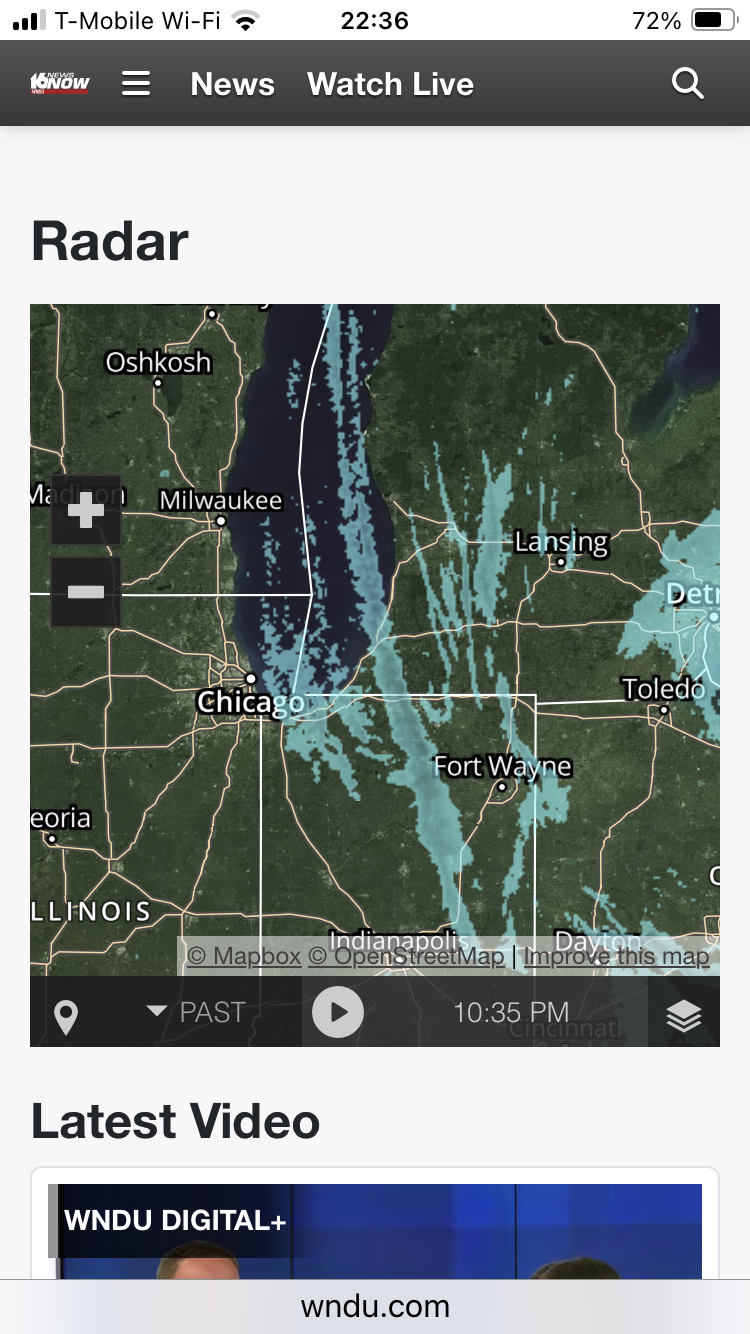Go to the News section

point(232,84)
